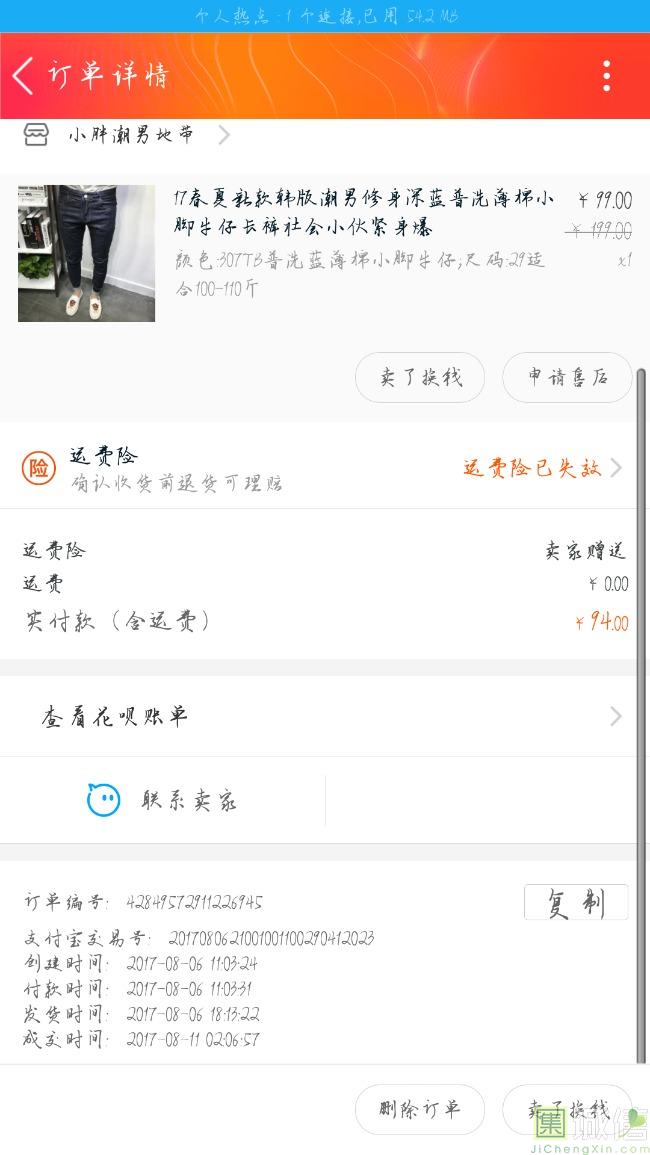Tap 卖了换钱 beside 申请售后
The width and height of the screenshot is (650, 1155).
(x=420, y=377)
